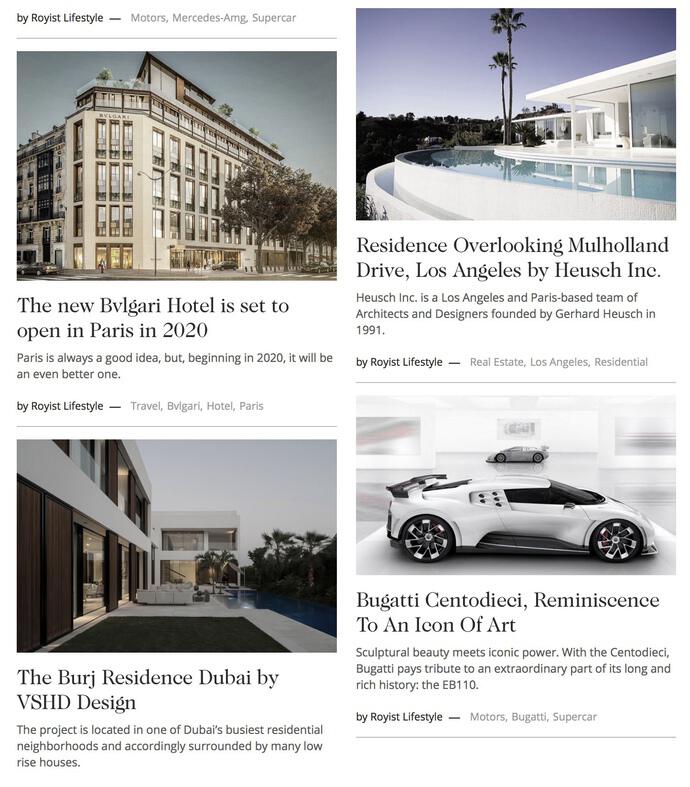This screenshot has width=690, height=787.
Task: Read 'The new Bvlgari Hotel' article title
Action: (153, 317)
